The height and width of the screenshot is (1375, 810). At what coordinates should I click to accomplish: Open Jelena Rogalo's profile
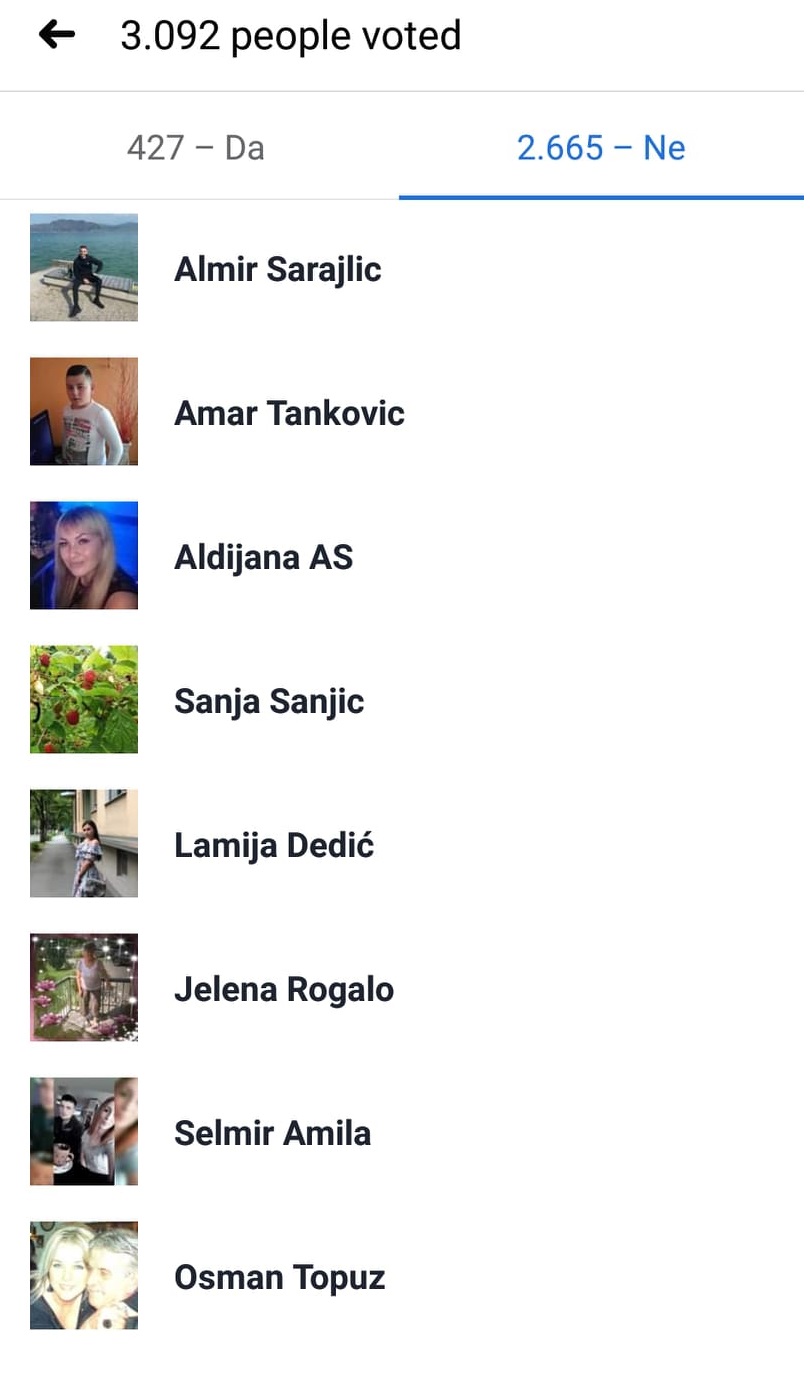tap(283, 989)
